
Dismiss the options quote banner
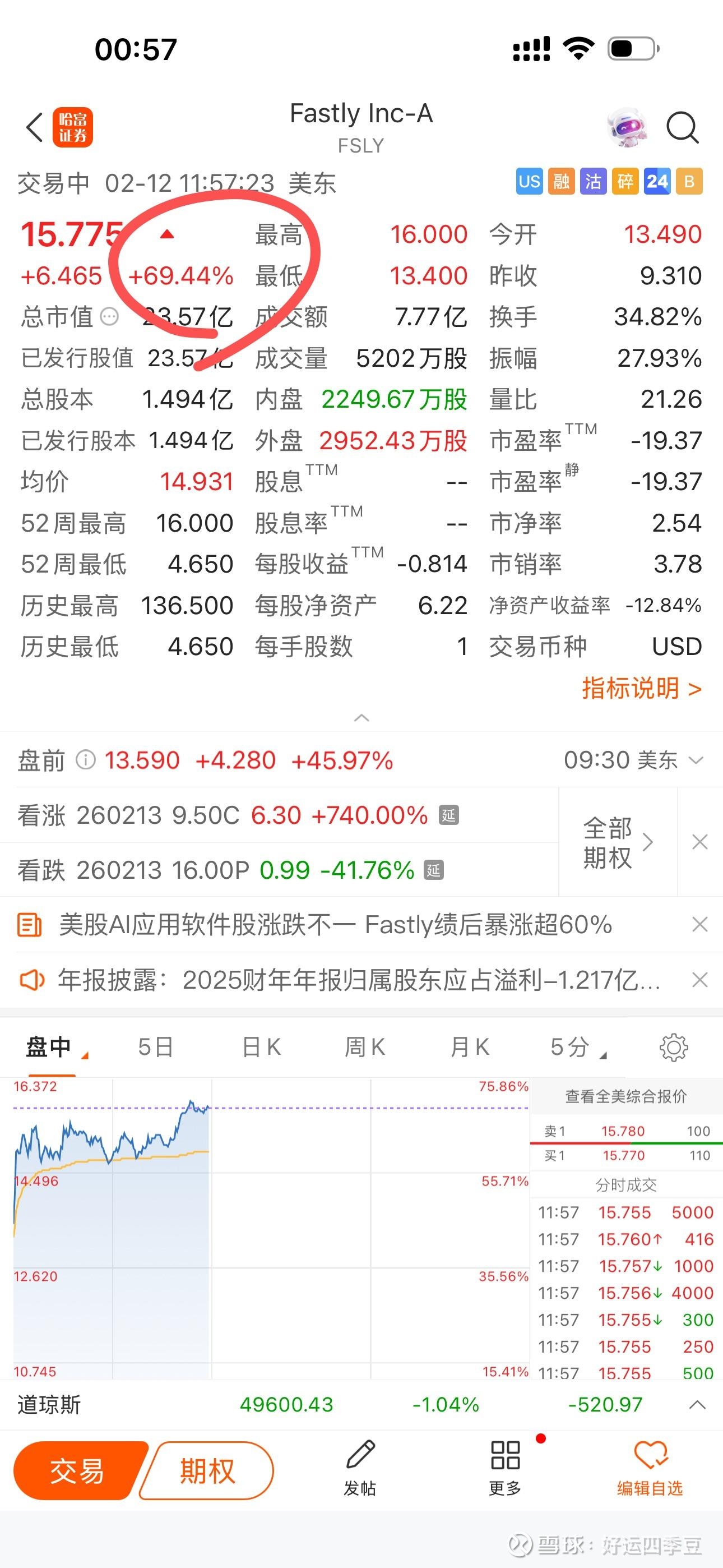(700, 842)
